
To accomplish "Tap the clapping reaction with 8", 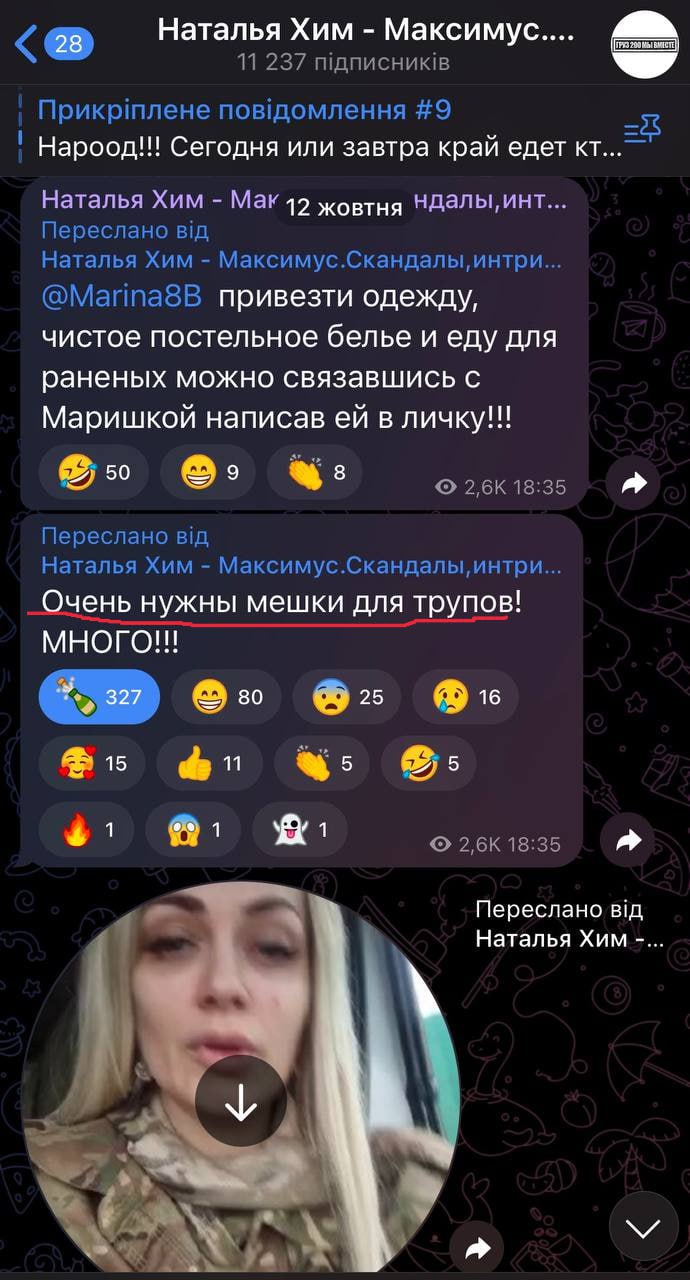I will [x=315, y=472].
